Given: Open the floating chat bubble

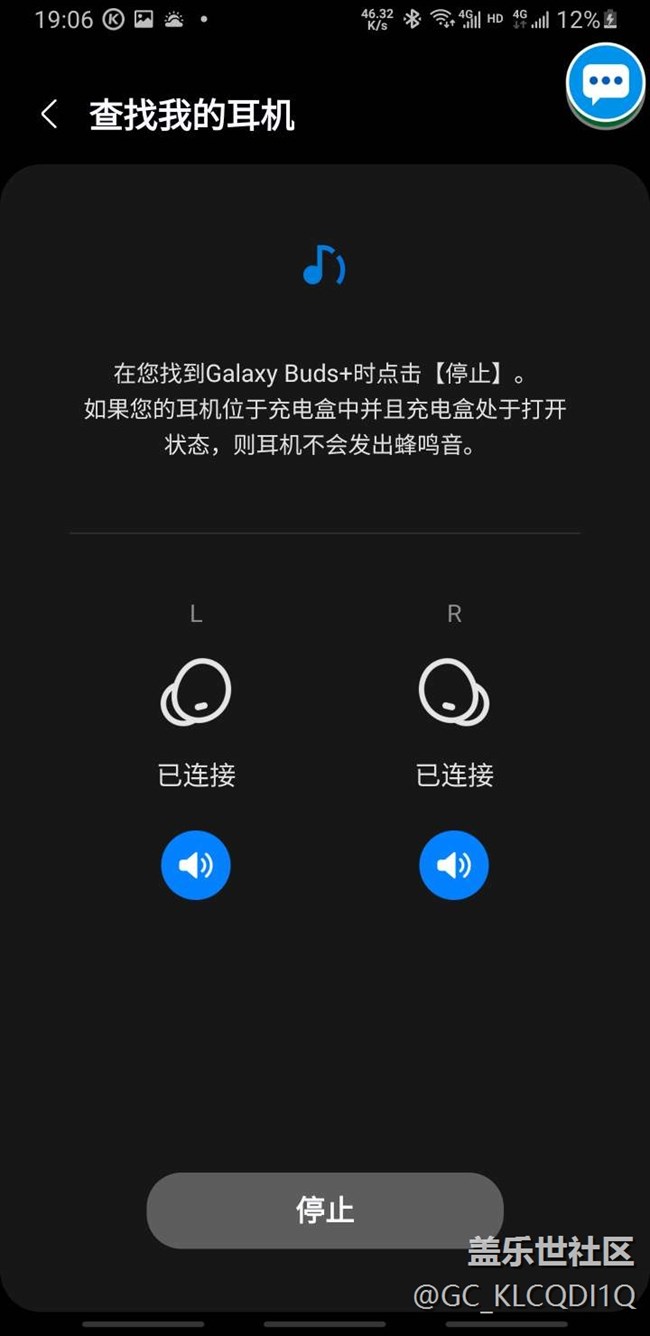Looking at the screenshot, I should 605,84.
